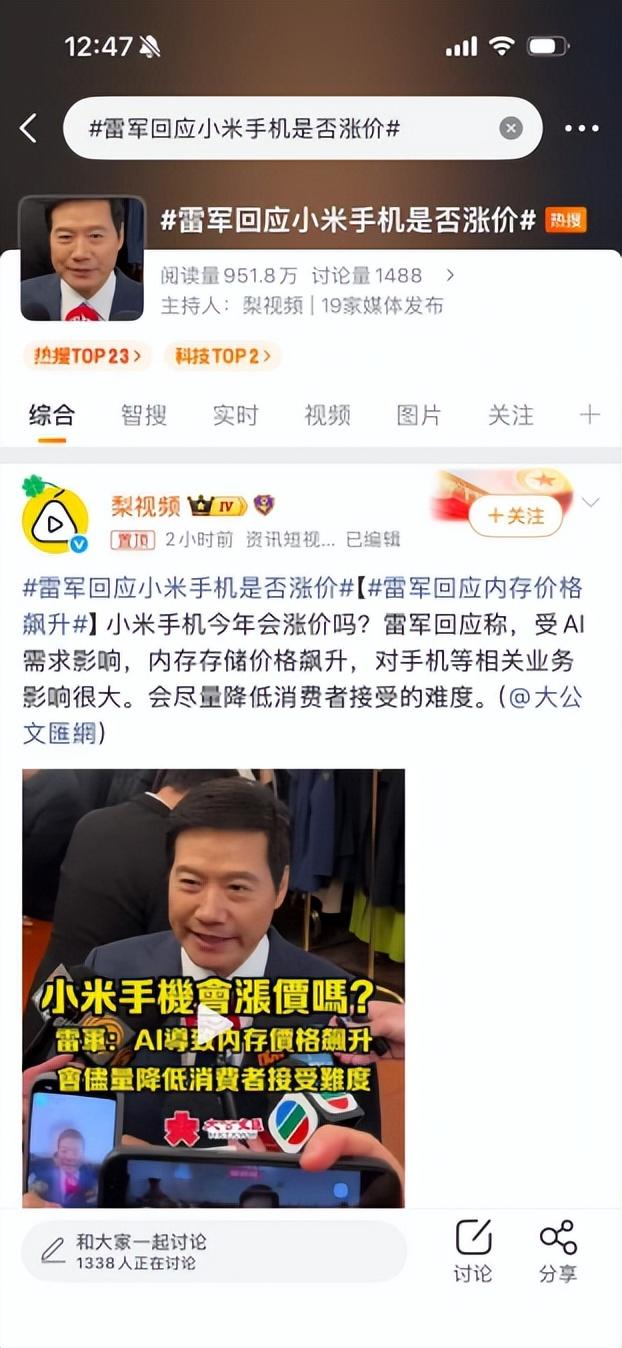Image resolution: width=622 pixels, height=1348 pixels.
Task: Open the 讨论 discussion button
Action: (x=473, y=1251)
